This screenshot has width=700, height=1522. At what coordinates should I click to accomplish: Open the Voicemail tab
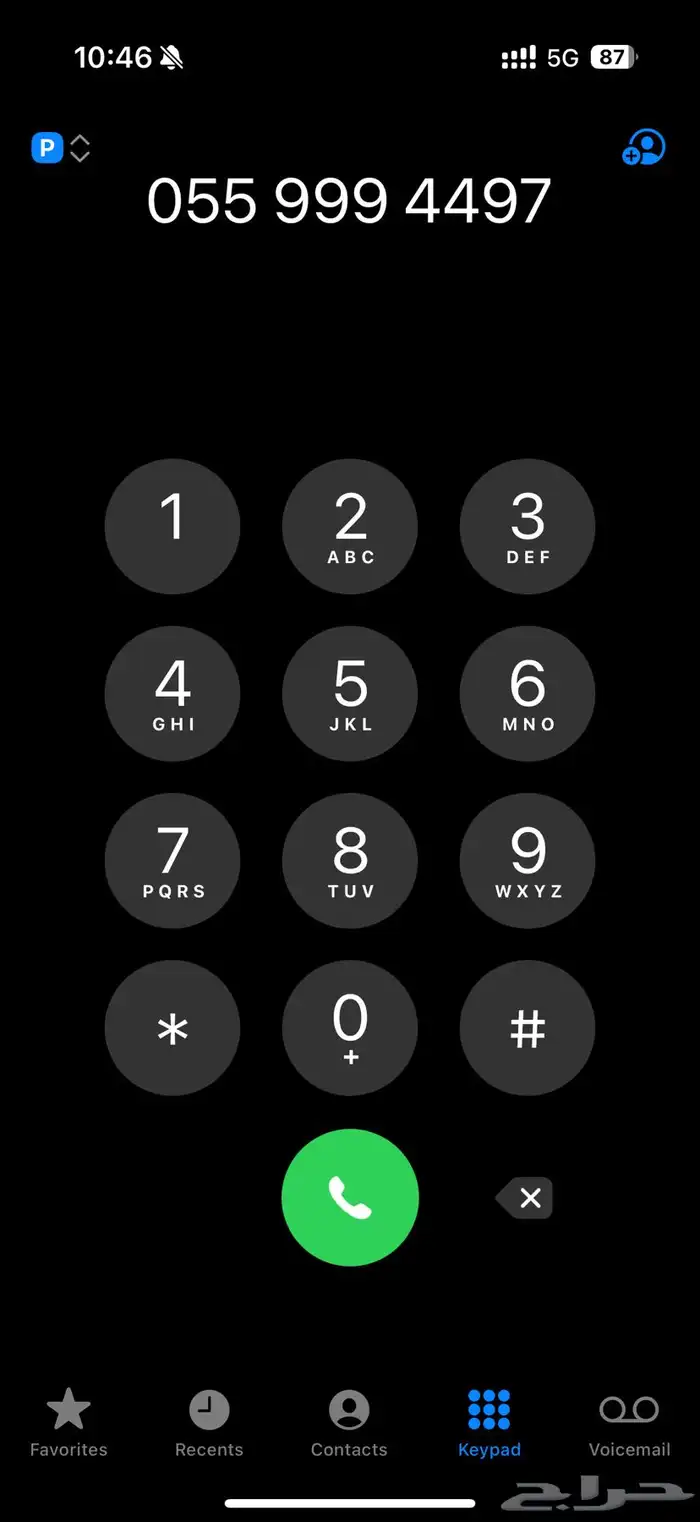click(x=629, y=1422)
